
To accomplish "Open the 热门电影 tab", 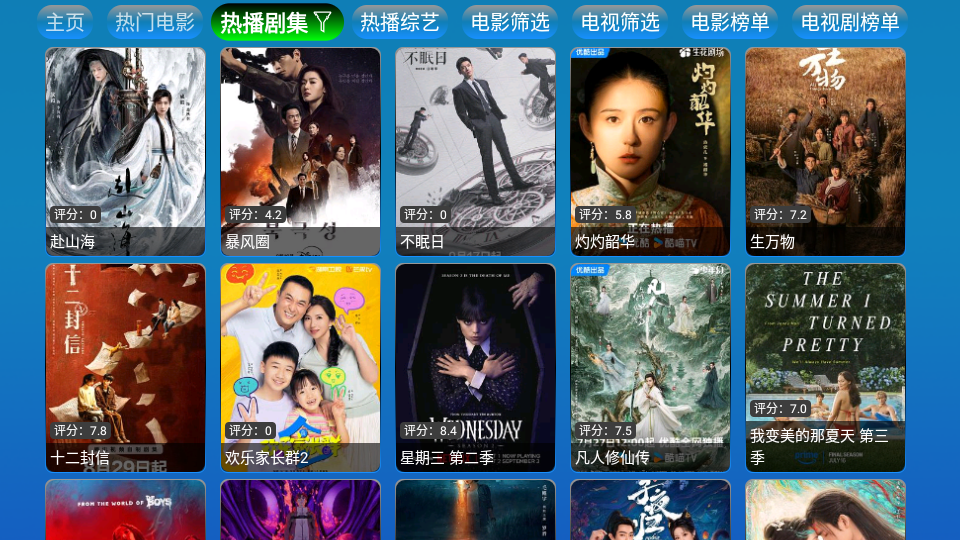I will tap(154, 22).
